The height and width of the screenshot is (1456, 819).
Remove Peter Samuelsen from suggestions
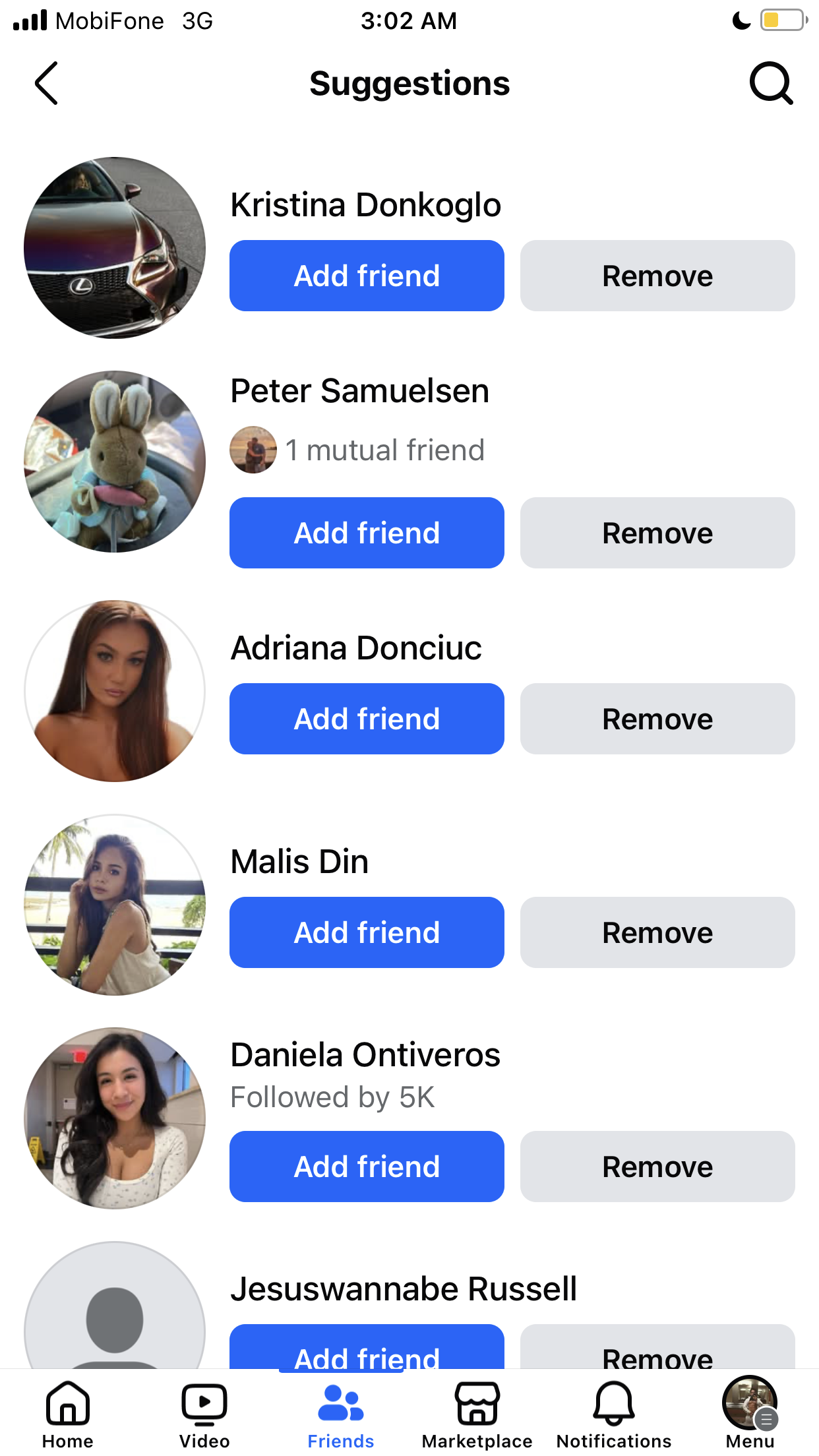[657, 533]
